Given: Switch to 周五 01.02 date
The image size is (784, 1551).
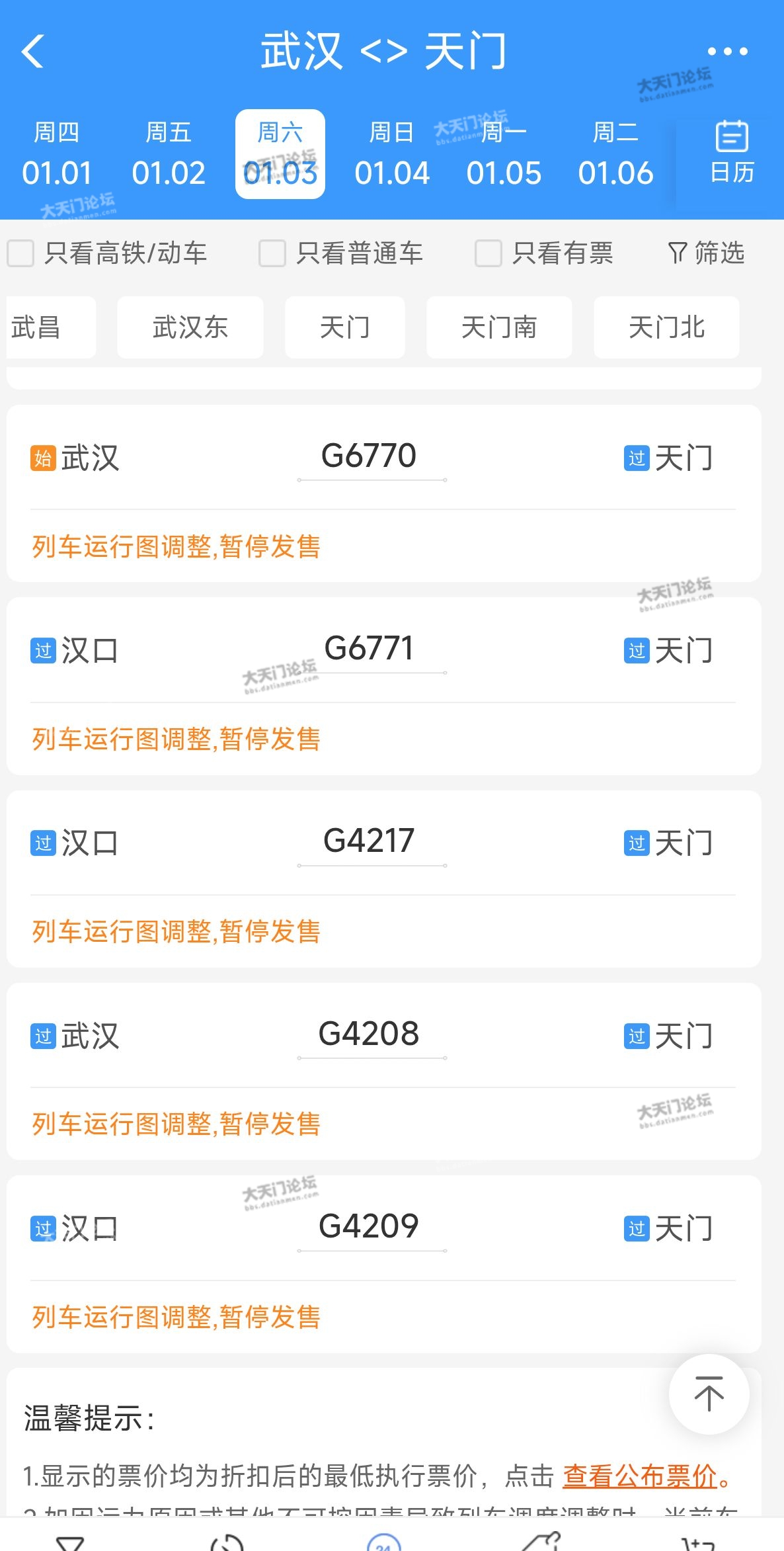Looking at the screenshot, I should pyautogui.click(x=169, y=154).
